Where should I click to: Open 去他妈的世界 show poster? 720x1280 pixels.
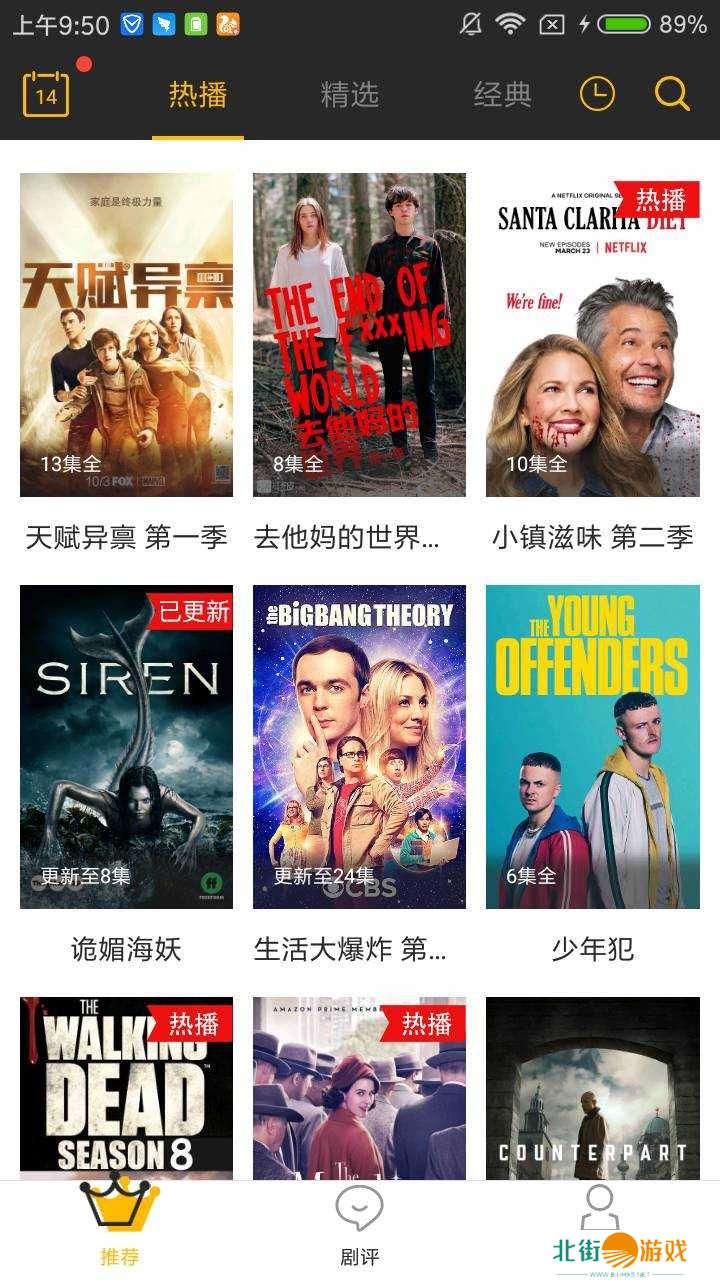click(359, 335)
